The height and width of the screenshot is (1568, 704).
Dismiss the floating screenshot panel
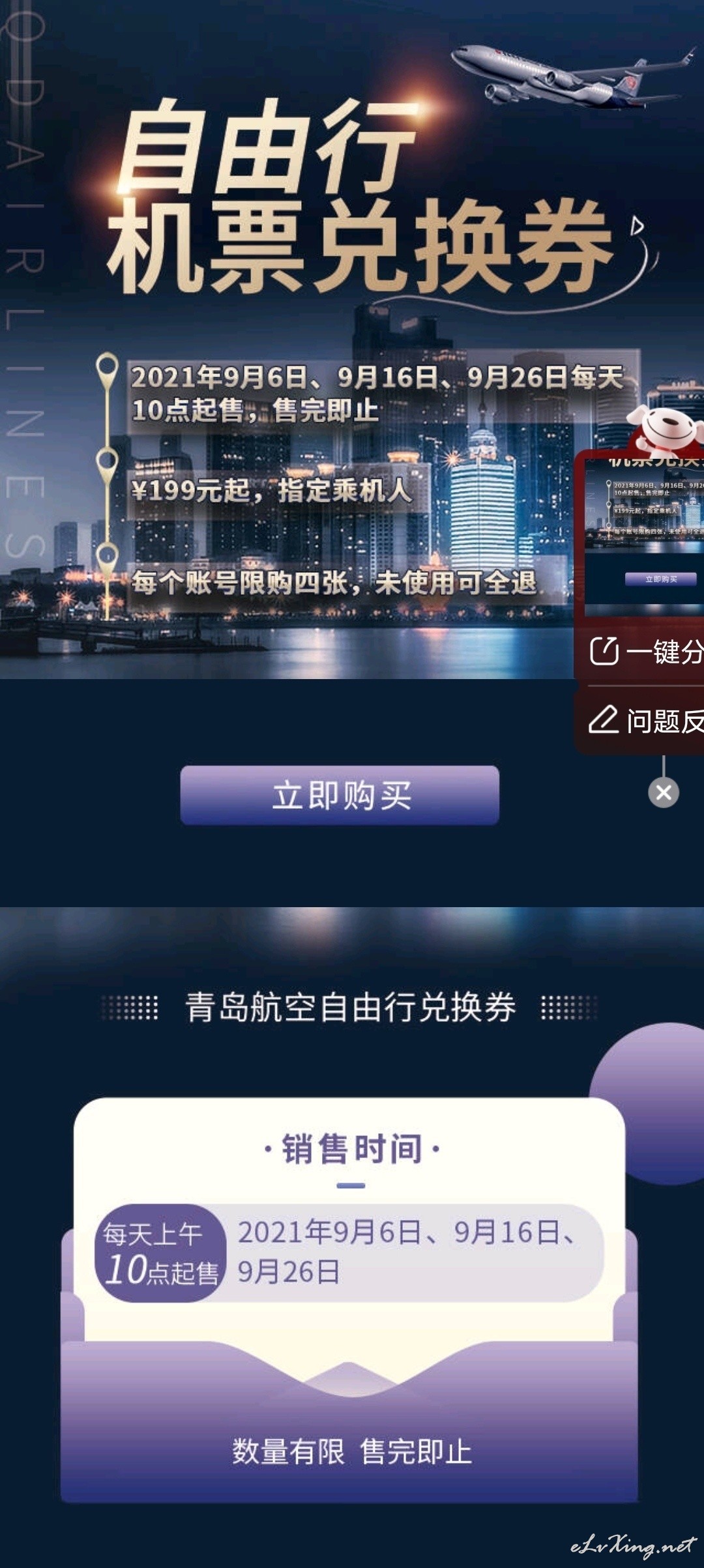pos(664,792)
